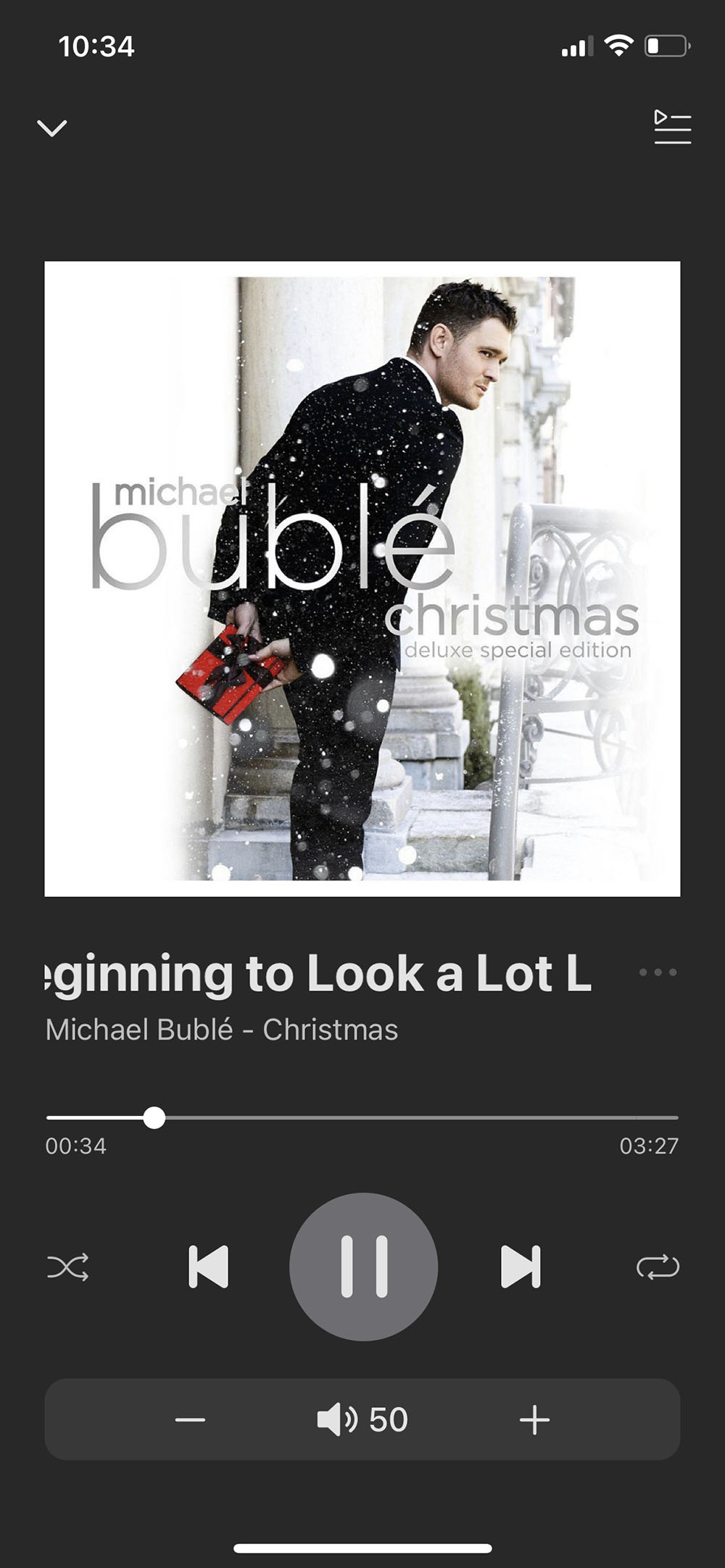Screen dimensions: 725x1568
Task: Tap the song progress slider knob
Action: click(x=154, y=1118)
